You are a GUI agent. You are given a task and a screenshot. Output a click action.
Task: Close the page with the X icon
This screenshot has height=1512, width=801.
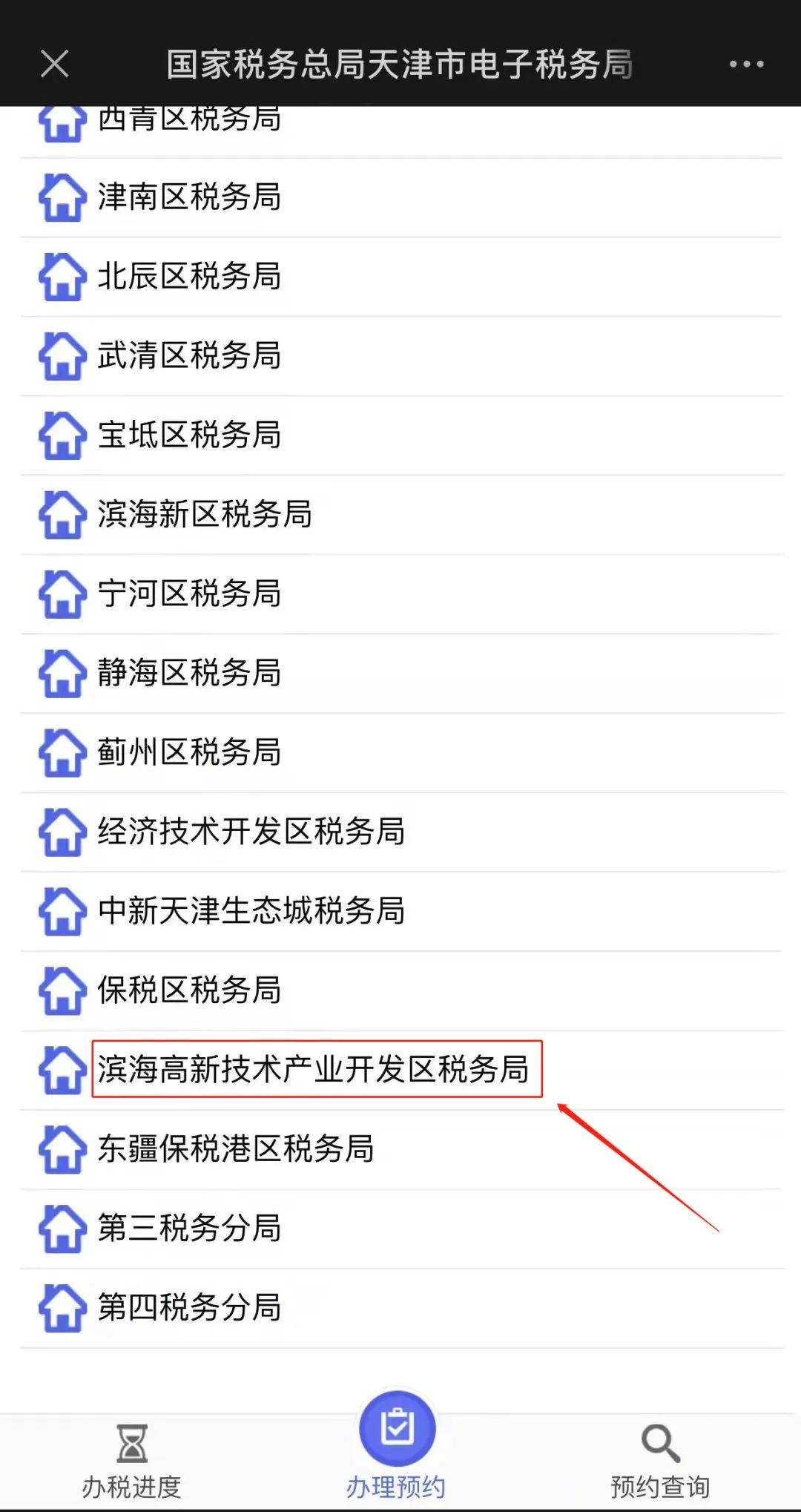(x=55, y=64)
